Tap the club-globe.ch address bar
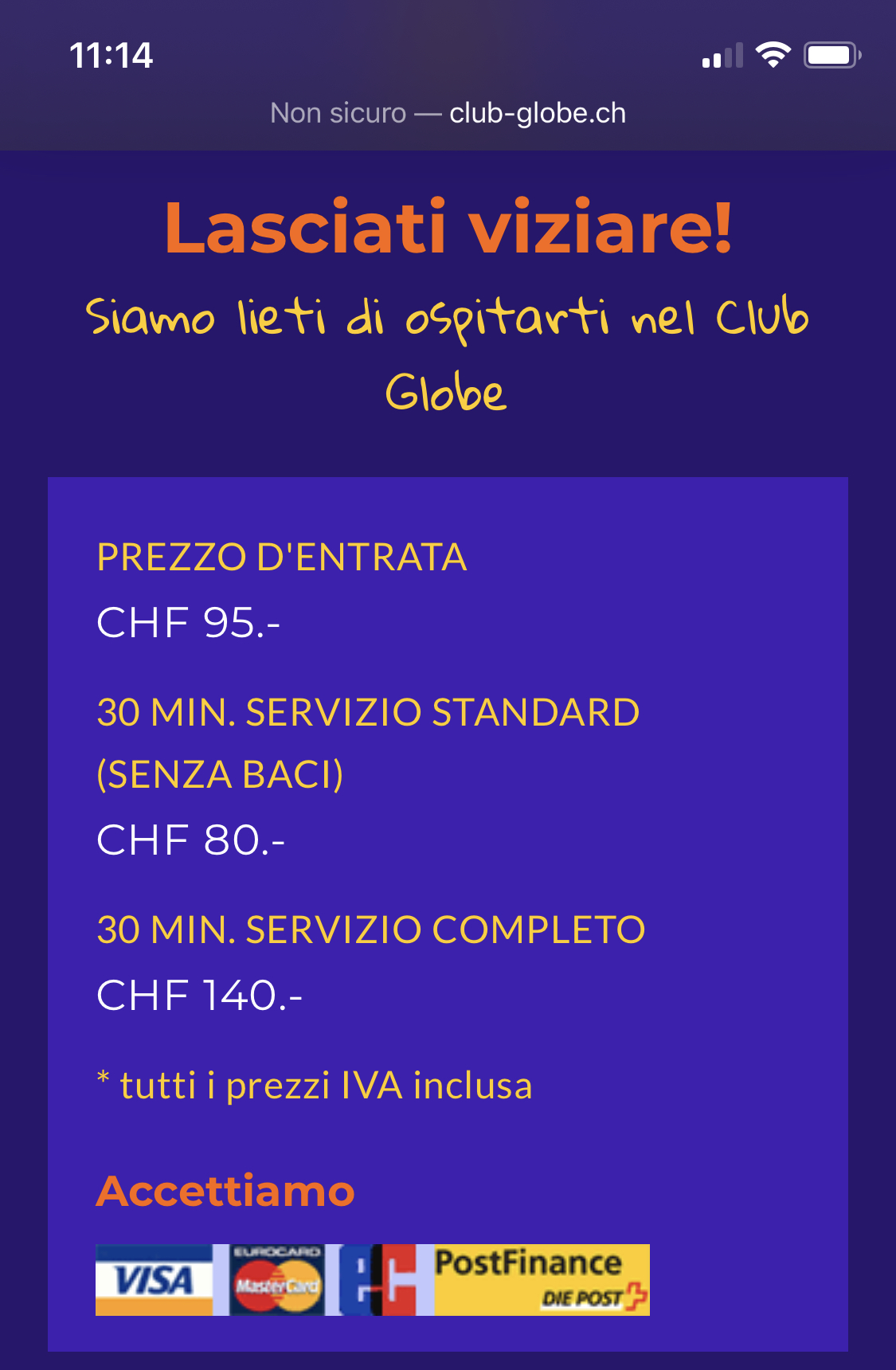The height and width of the screenshot is (1370, 896). 448,113
